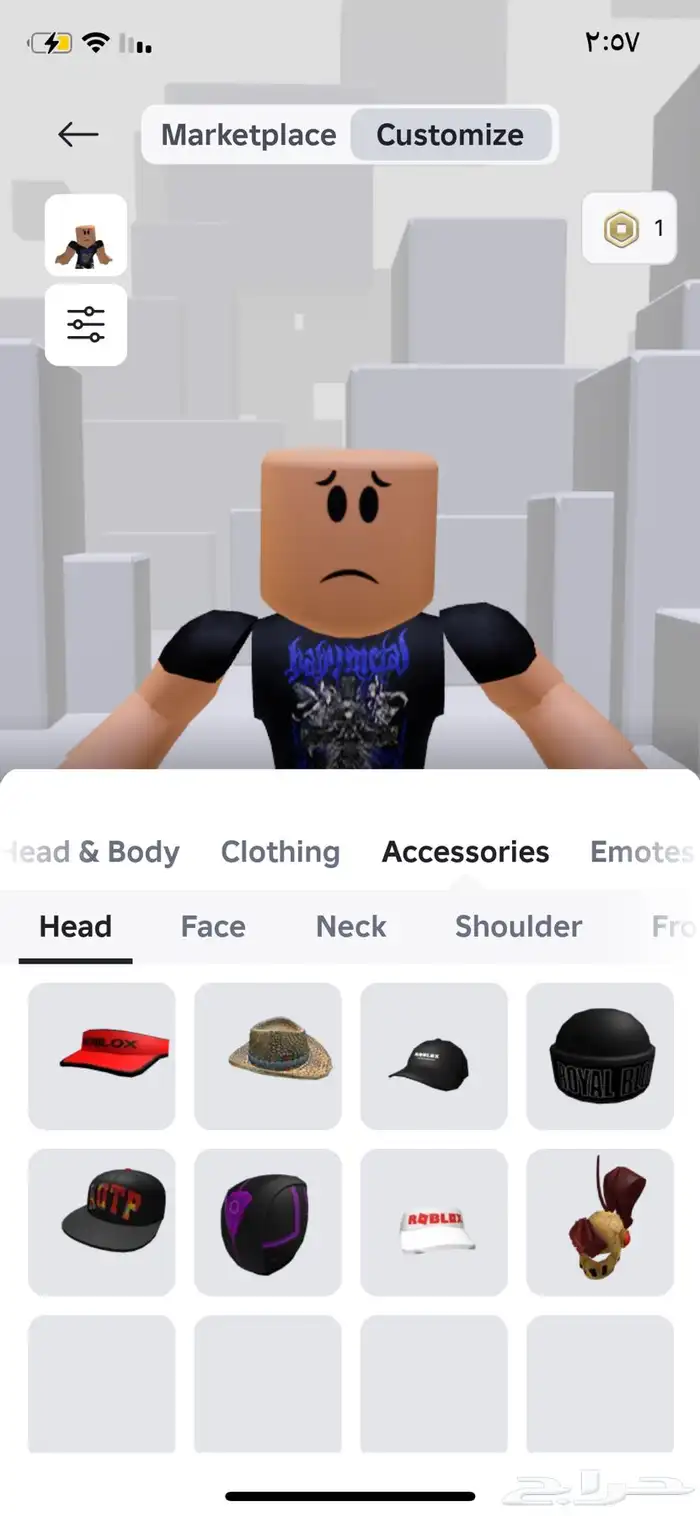Switch to the Emotes category
The height and width of the screenshot is (1516, 700).
click(x=640, y=852)
